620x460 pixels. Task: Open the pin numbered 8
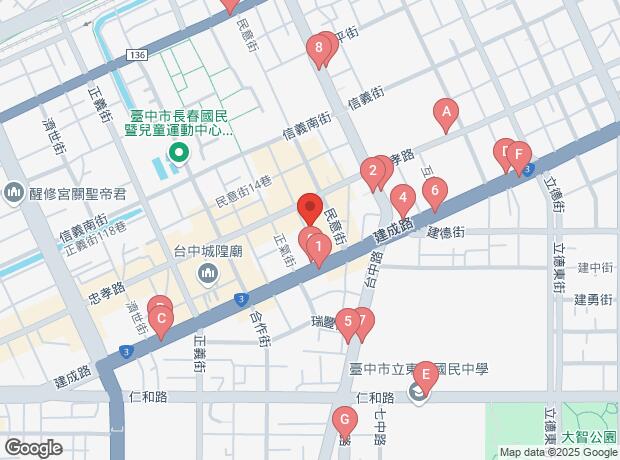(x=318, y=47)
